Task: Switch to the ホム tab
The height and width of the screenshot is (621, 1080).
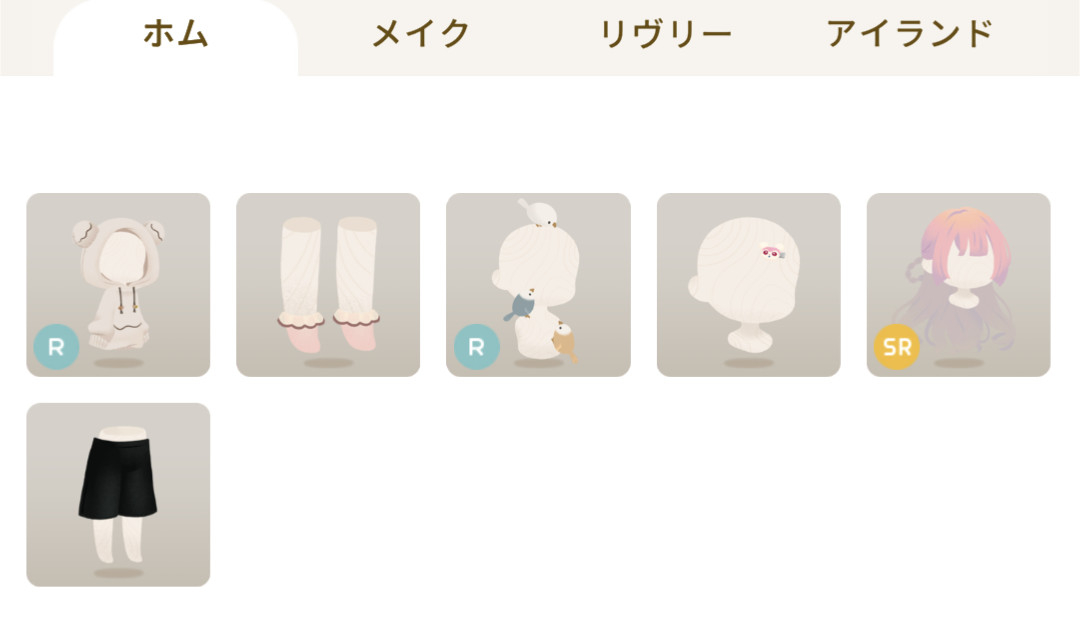Action: tap(176, 35)
